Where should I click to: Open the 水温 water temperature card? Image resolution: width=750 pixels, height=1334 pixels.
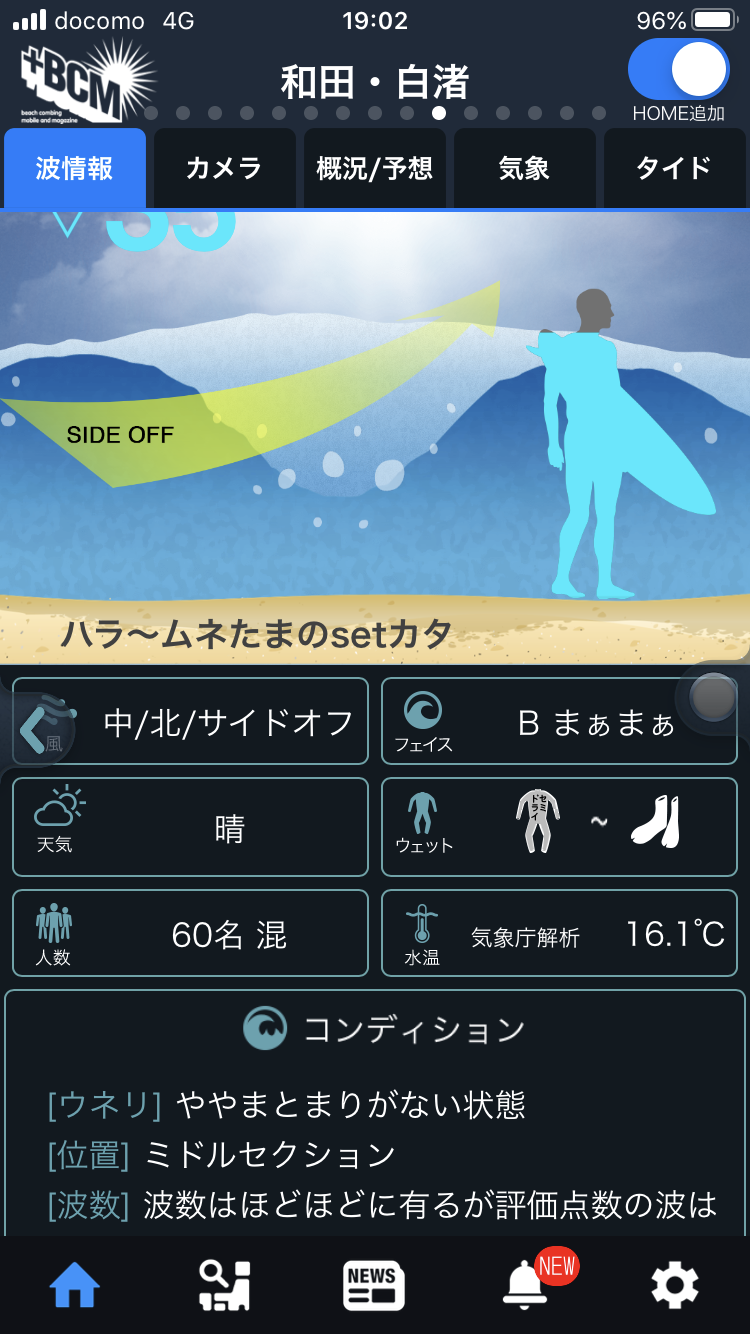coord(559,934)
